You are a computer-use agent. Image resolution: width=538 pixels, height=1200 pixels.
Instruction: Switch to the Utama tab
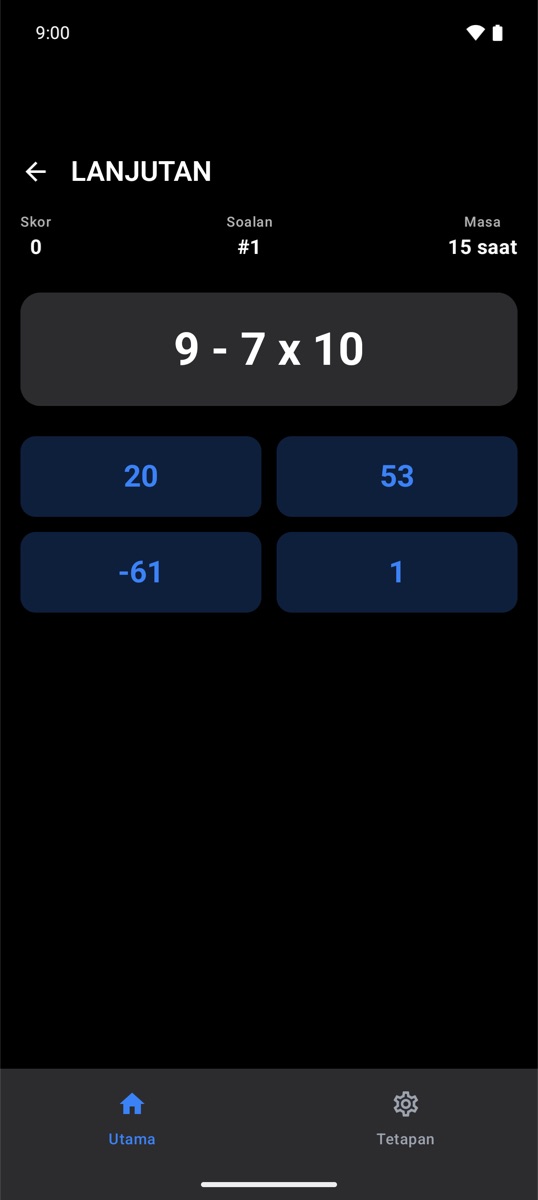tap(132, 1119)
